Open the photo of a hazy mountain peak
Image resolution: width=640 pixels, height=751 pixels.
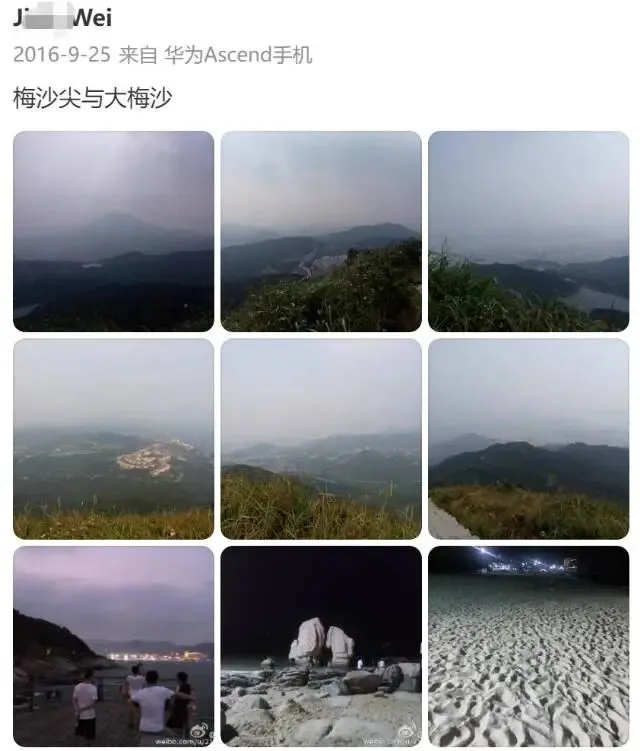113,231
